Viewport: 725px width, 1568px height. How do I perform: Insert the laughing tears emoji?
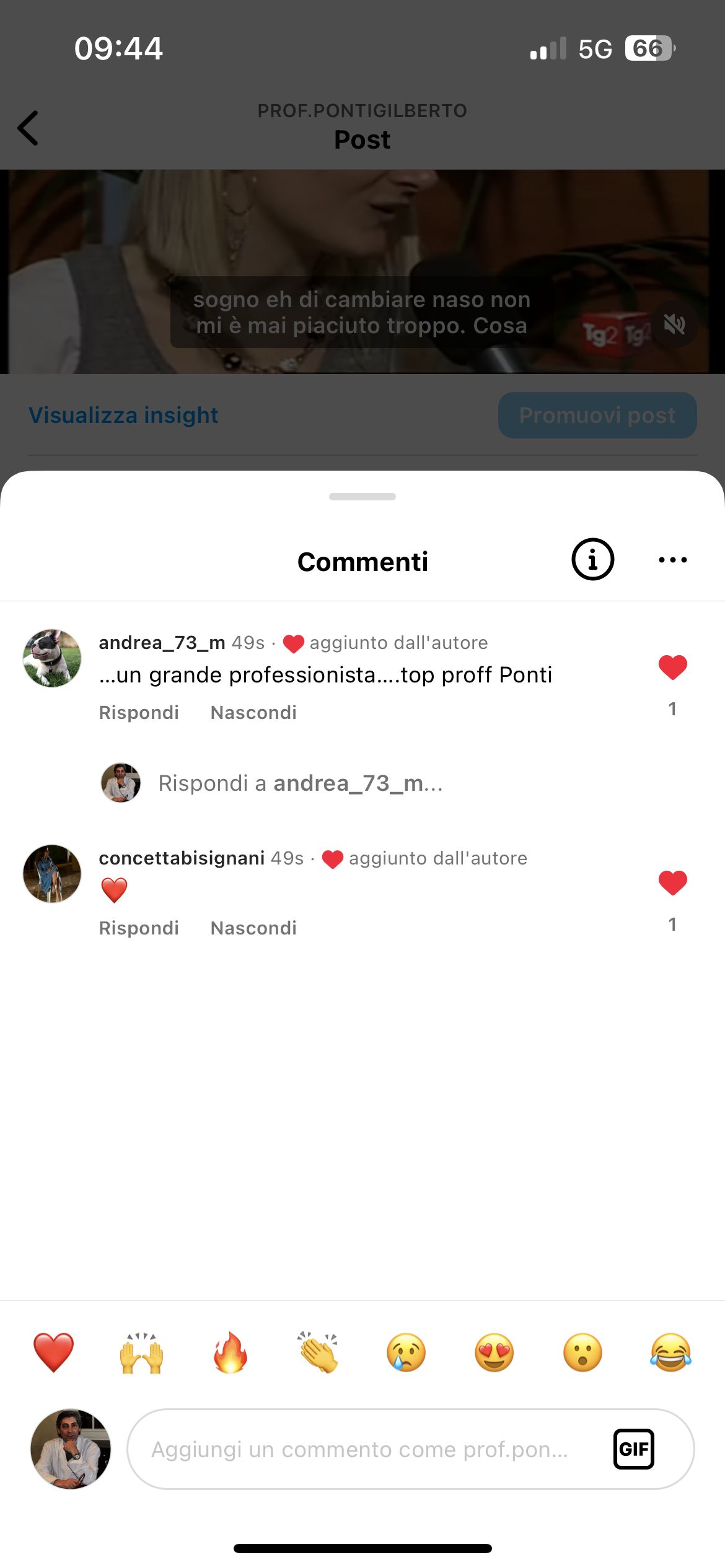(x=671, y=1353)
